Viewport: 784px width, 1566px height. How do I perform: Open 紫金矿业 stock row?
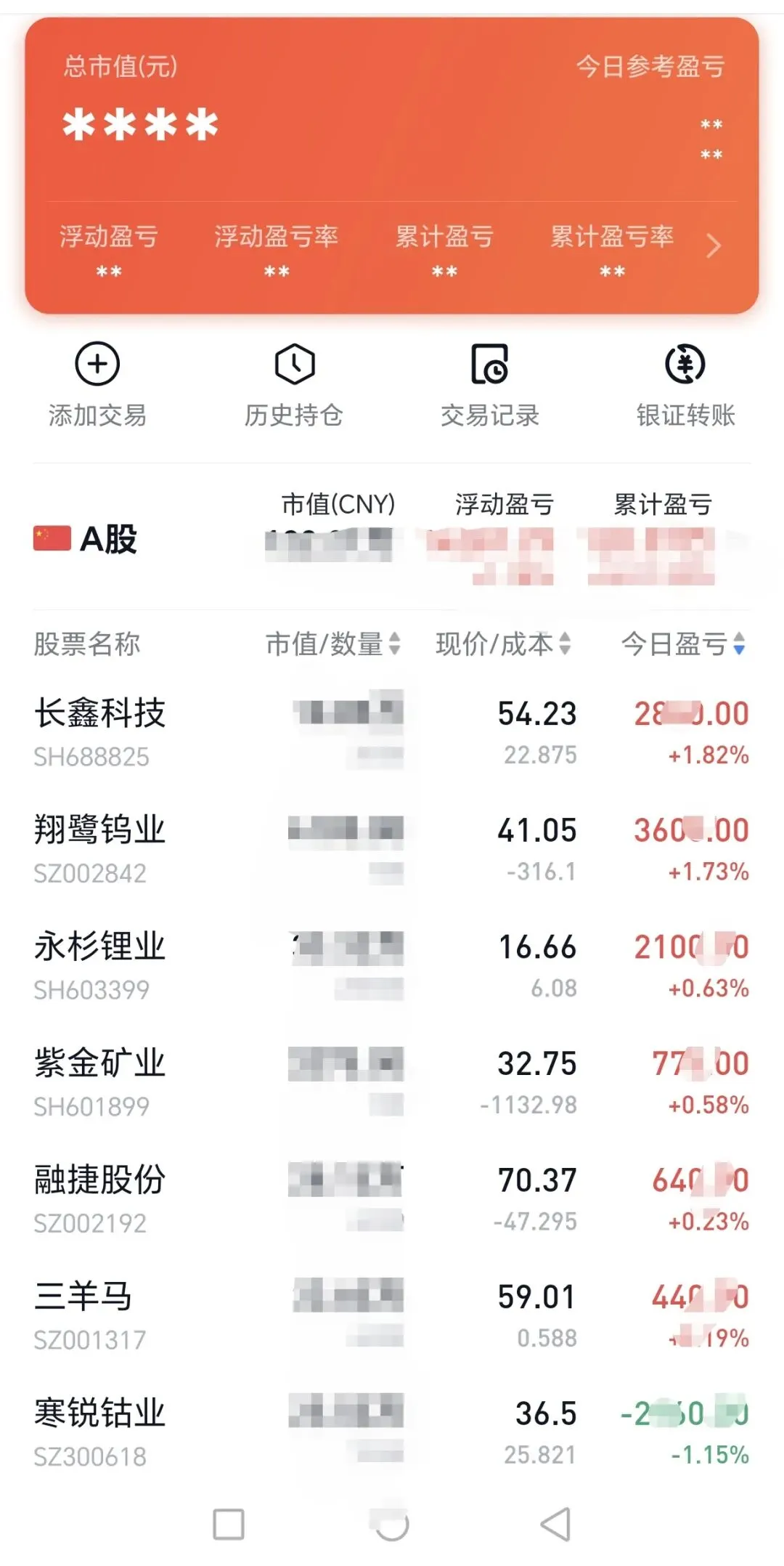pos(392,1082)
